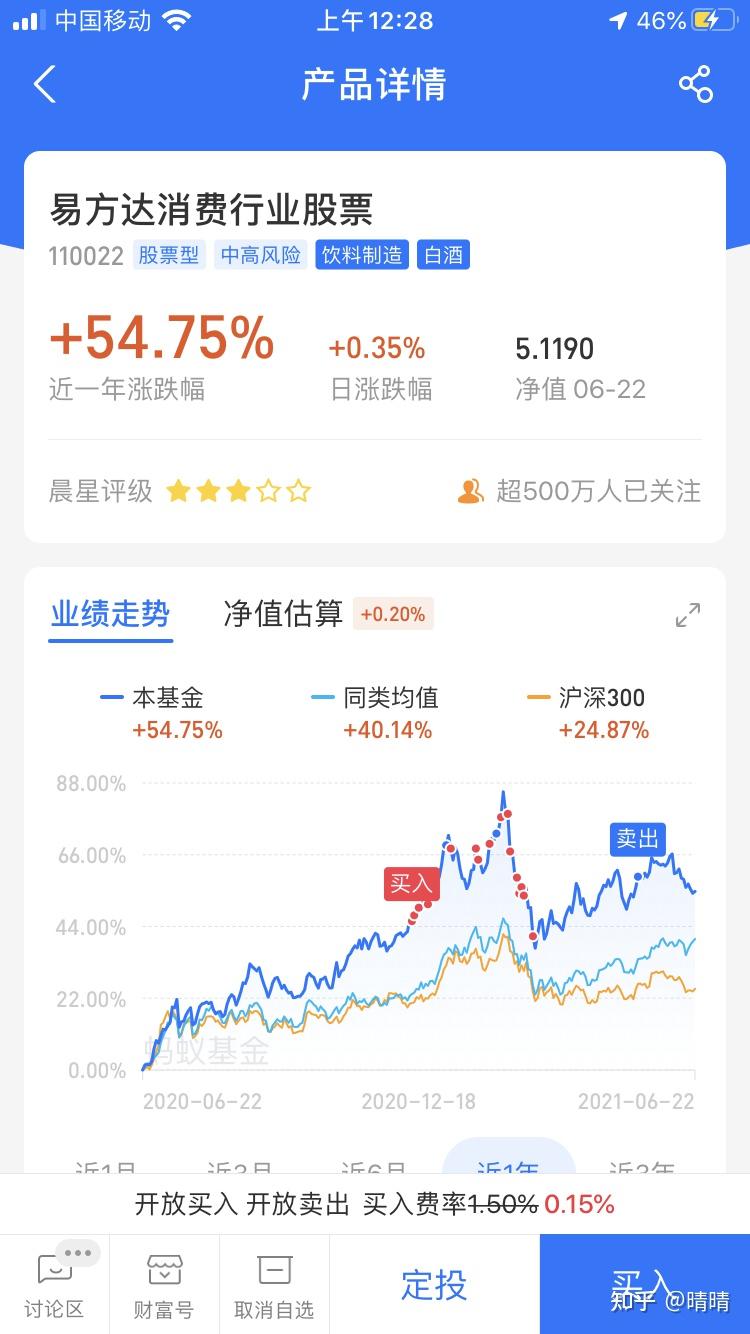Open the 财富号 page

(x=164, y=1284)
